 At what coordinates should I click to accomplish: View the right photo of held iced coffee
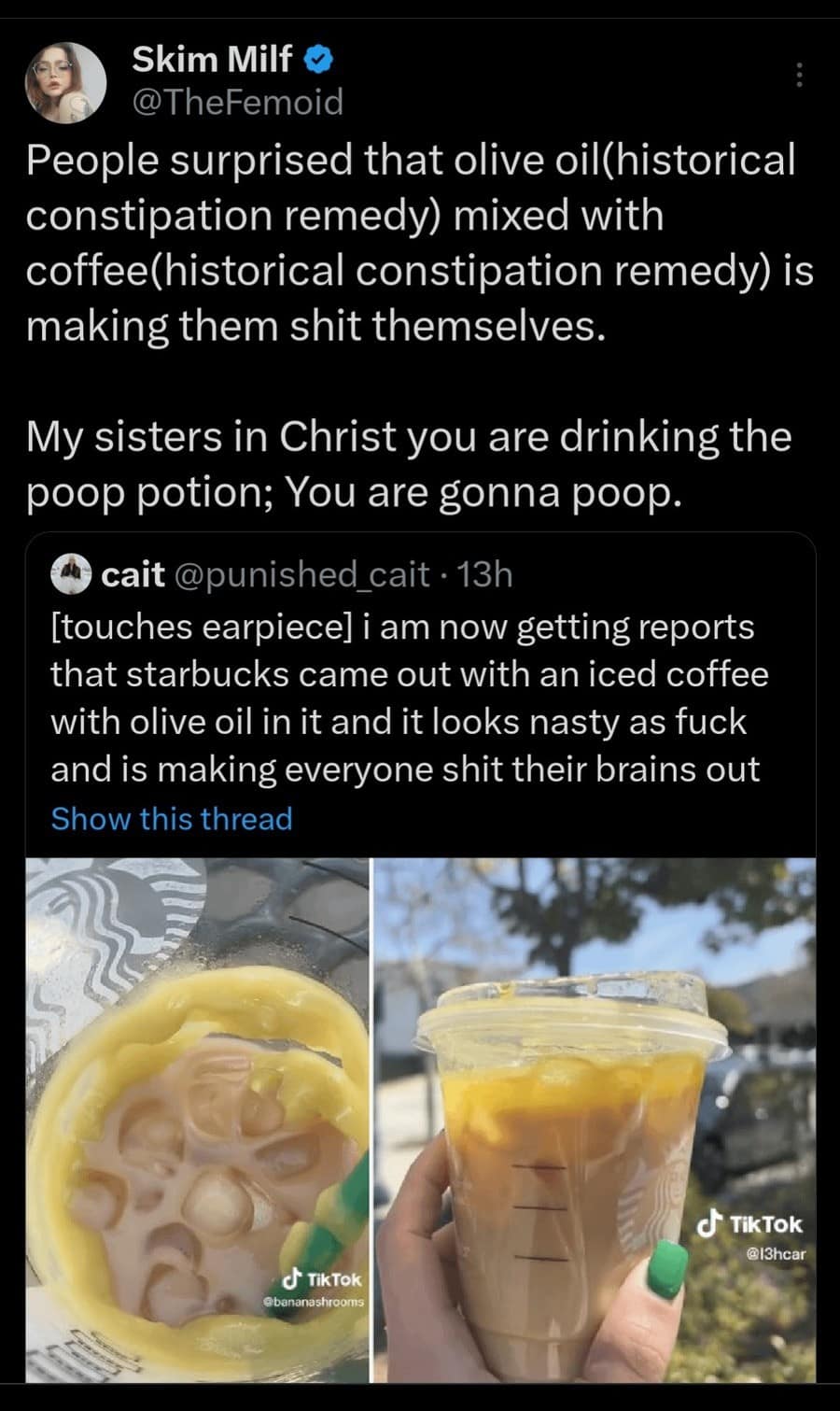[595, 1119]
